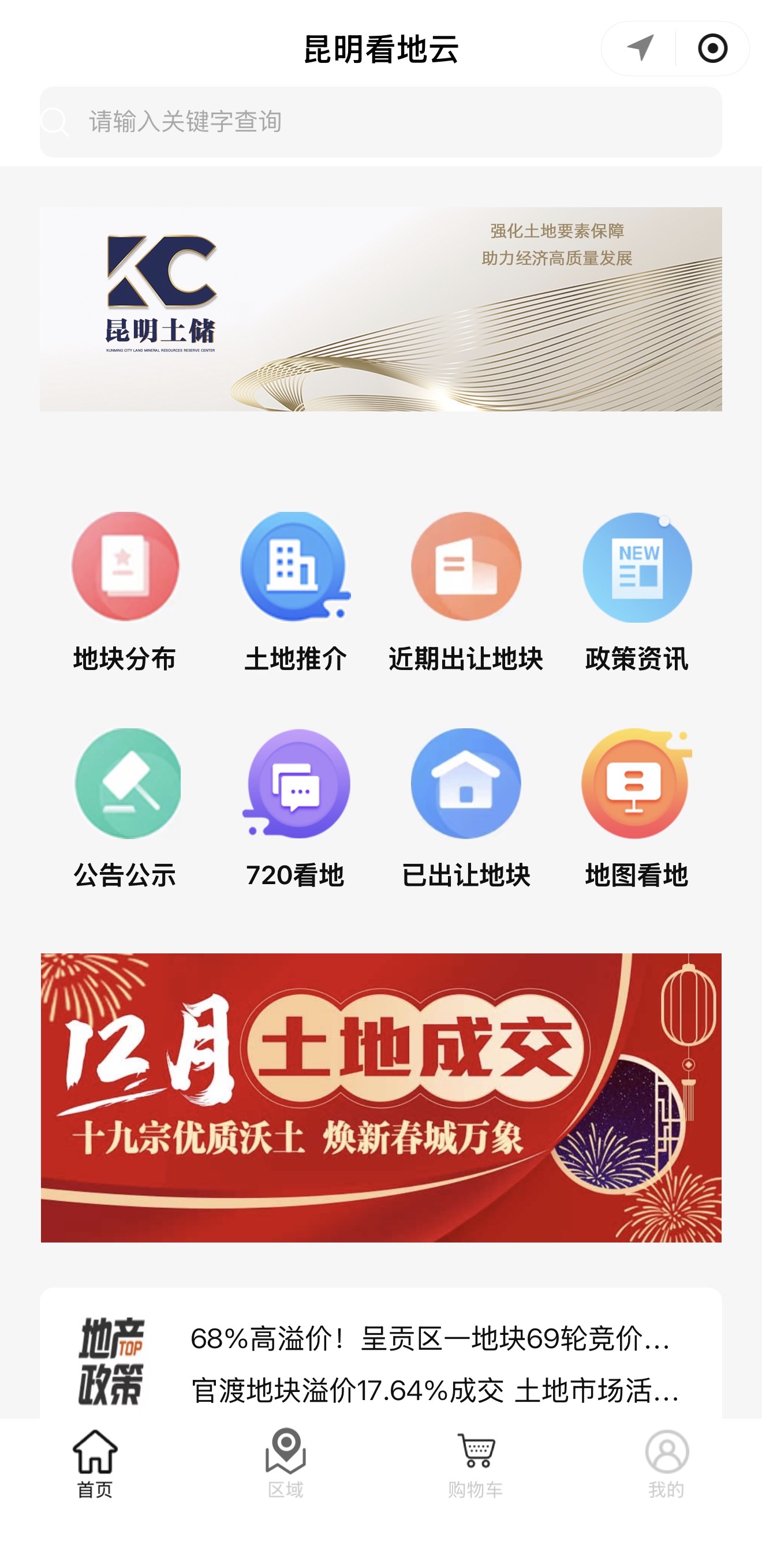
Task: Tap the keyword search field
Action: (380, 122)
